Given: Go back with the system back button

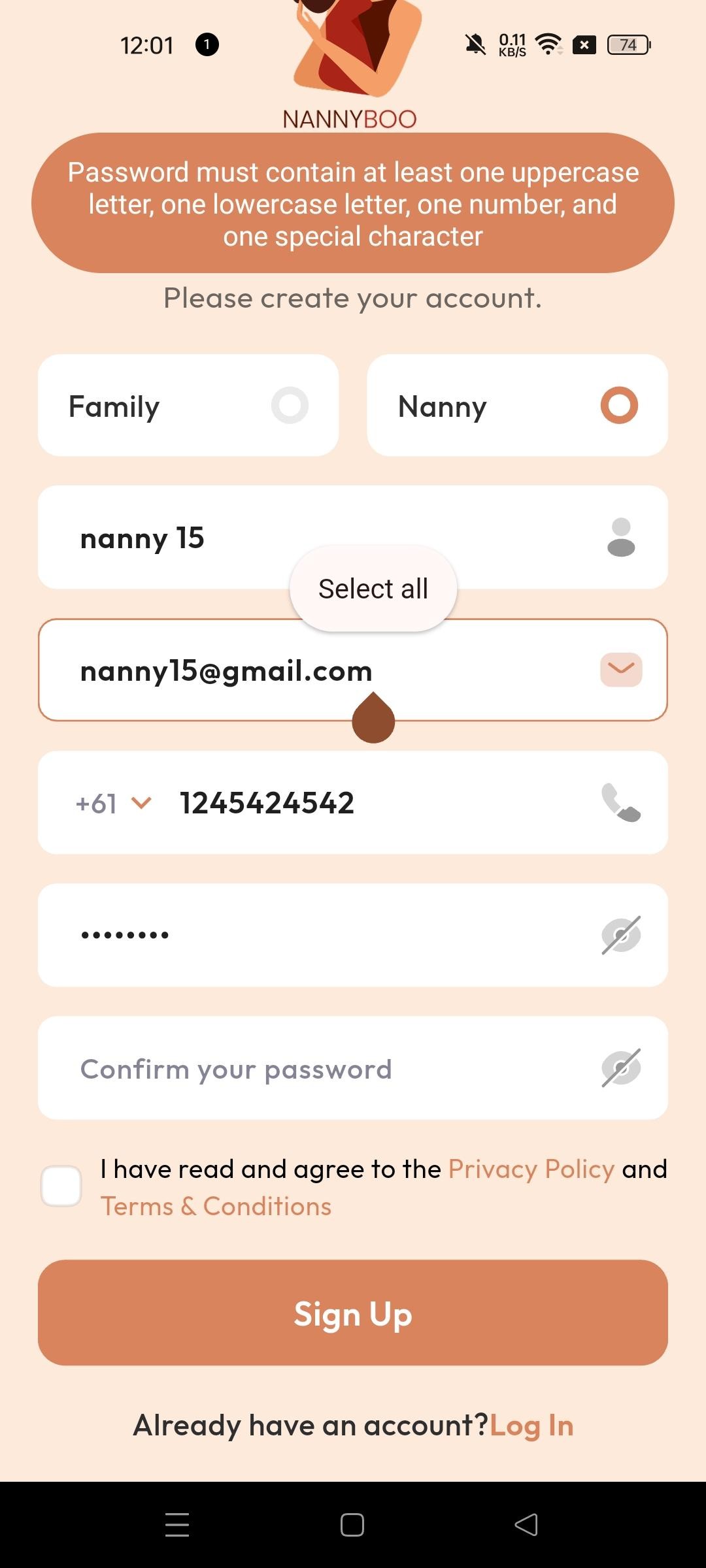Looking at the screenshot, I should tap(526, 1525).
